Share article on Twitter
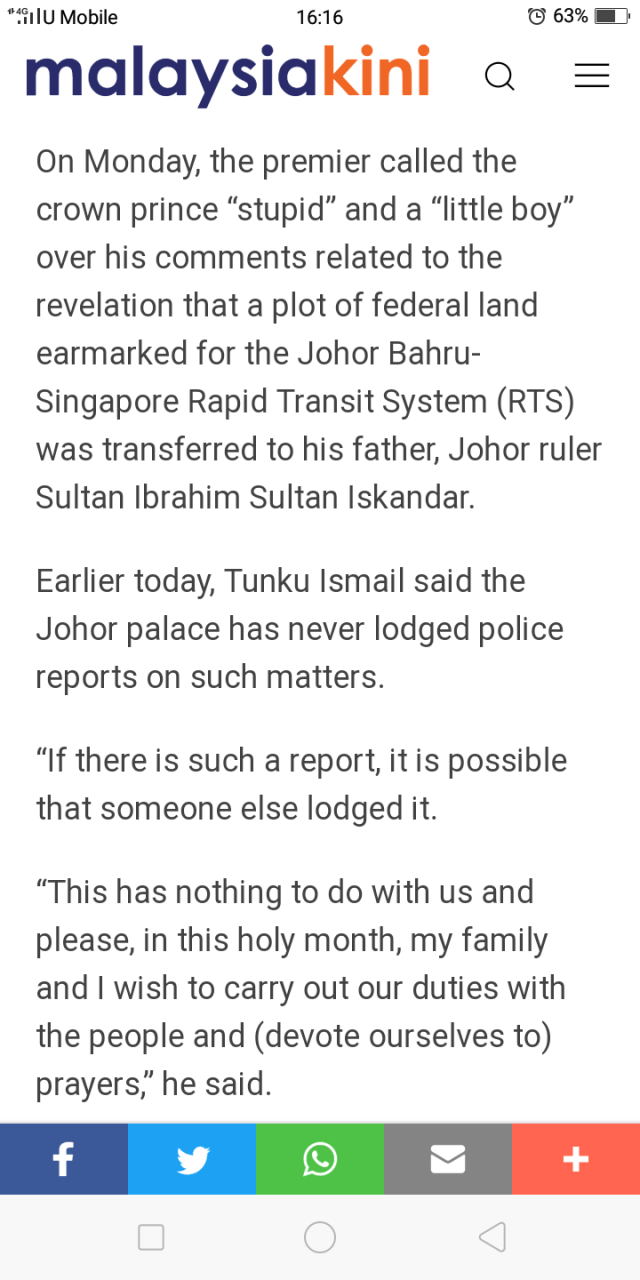The image size is (640, 1280). tap(192, 1159)
